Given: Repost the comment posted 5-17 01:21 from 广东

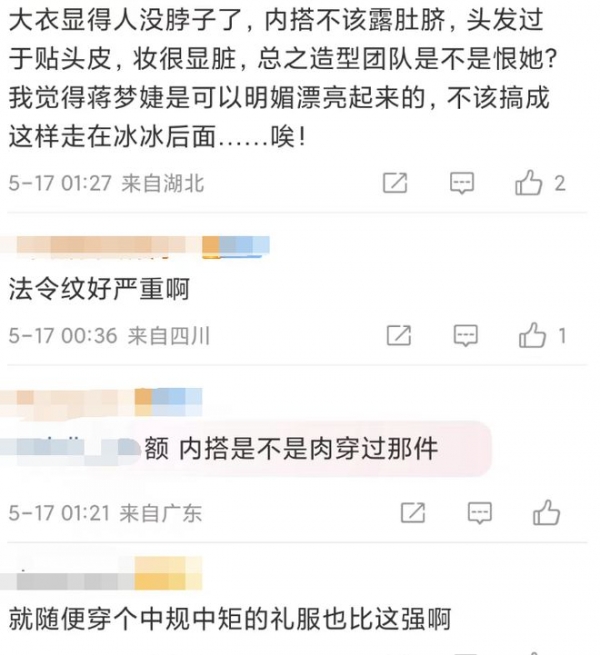Looking at the screenshot, I should (411, 513).
